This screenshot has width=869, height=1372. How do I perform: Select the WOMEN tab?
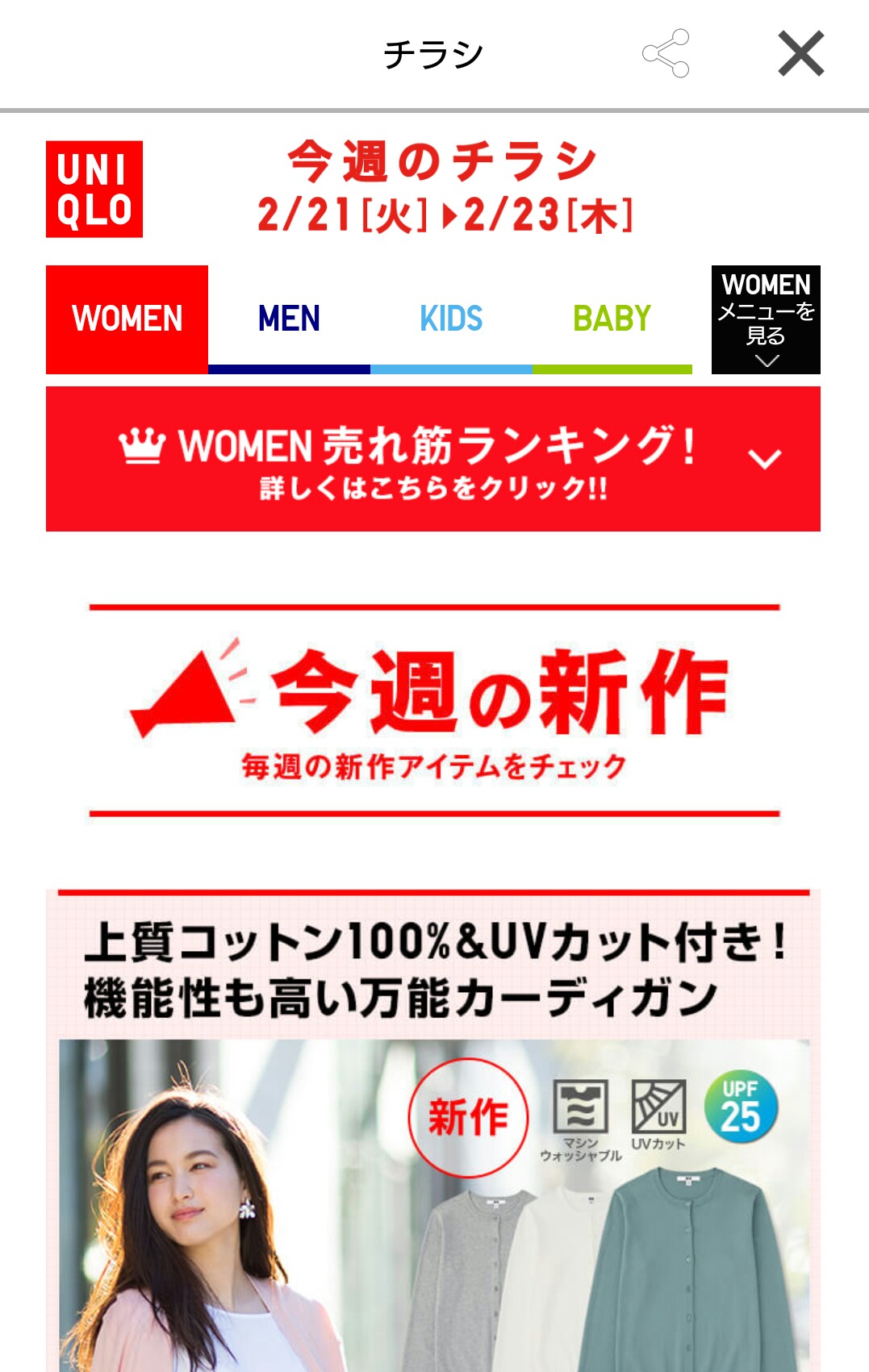point(127,319)
